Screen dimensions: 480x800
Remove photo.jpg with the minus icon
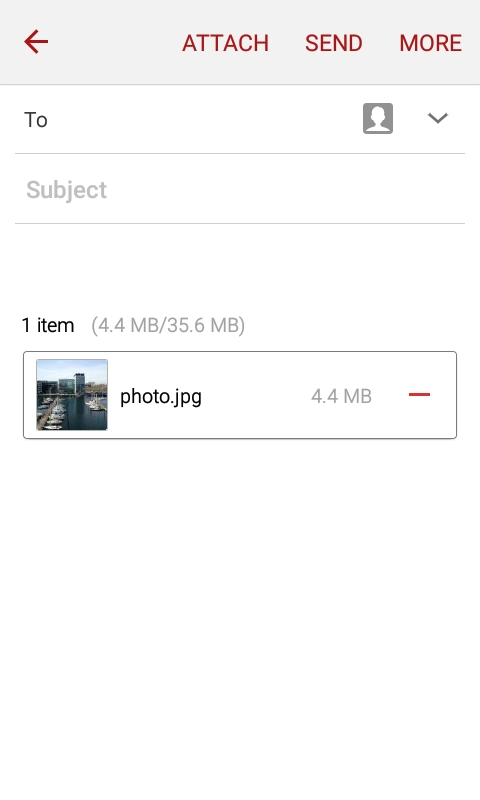point(419,394)
